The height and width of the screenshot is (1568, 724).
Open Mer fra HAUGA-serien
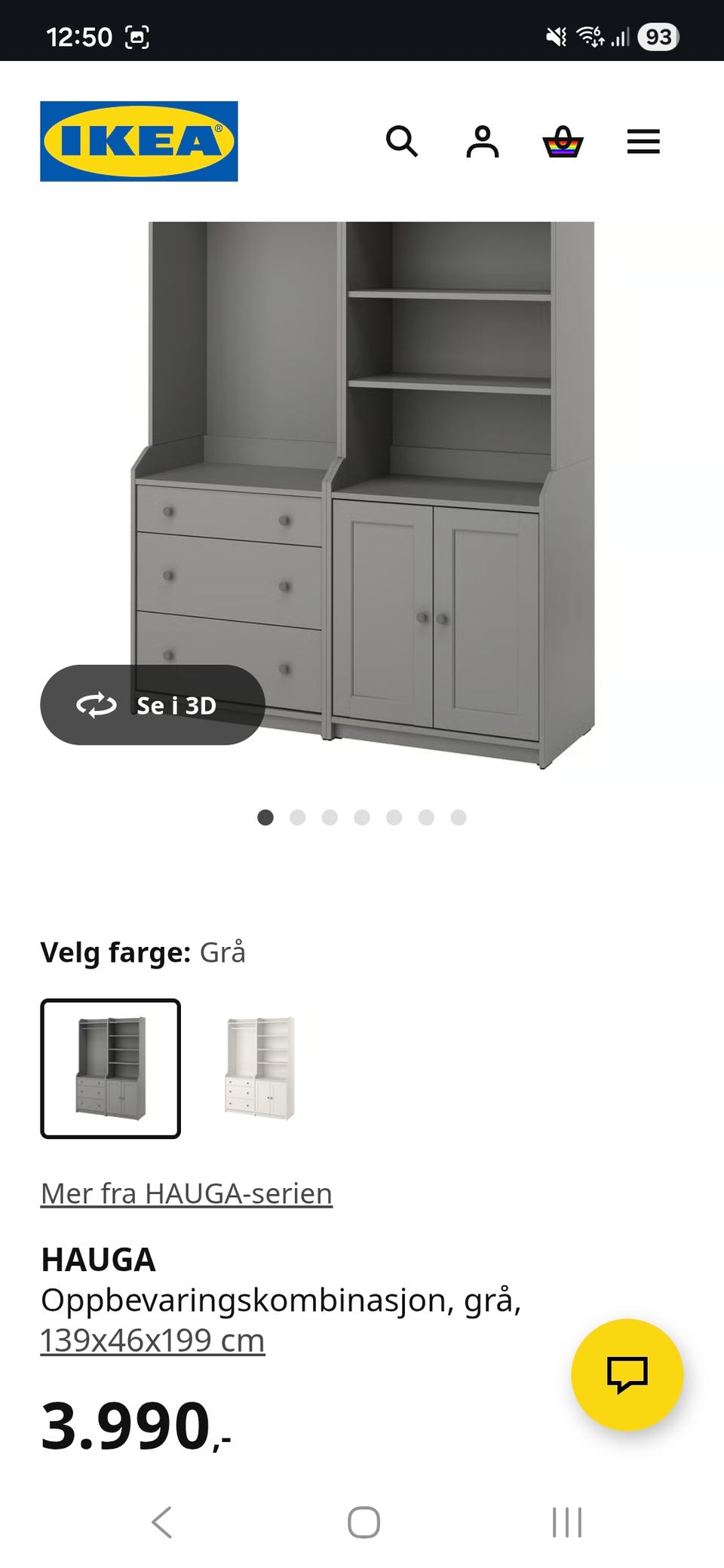coord(186,1192)
